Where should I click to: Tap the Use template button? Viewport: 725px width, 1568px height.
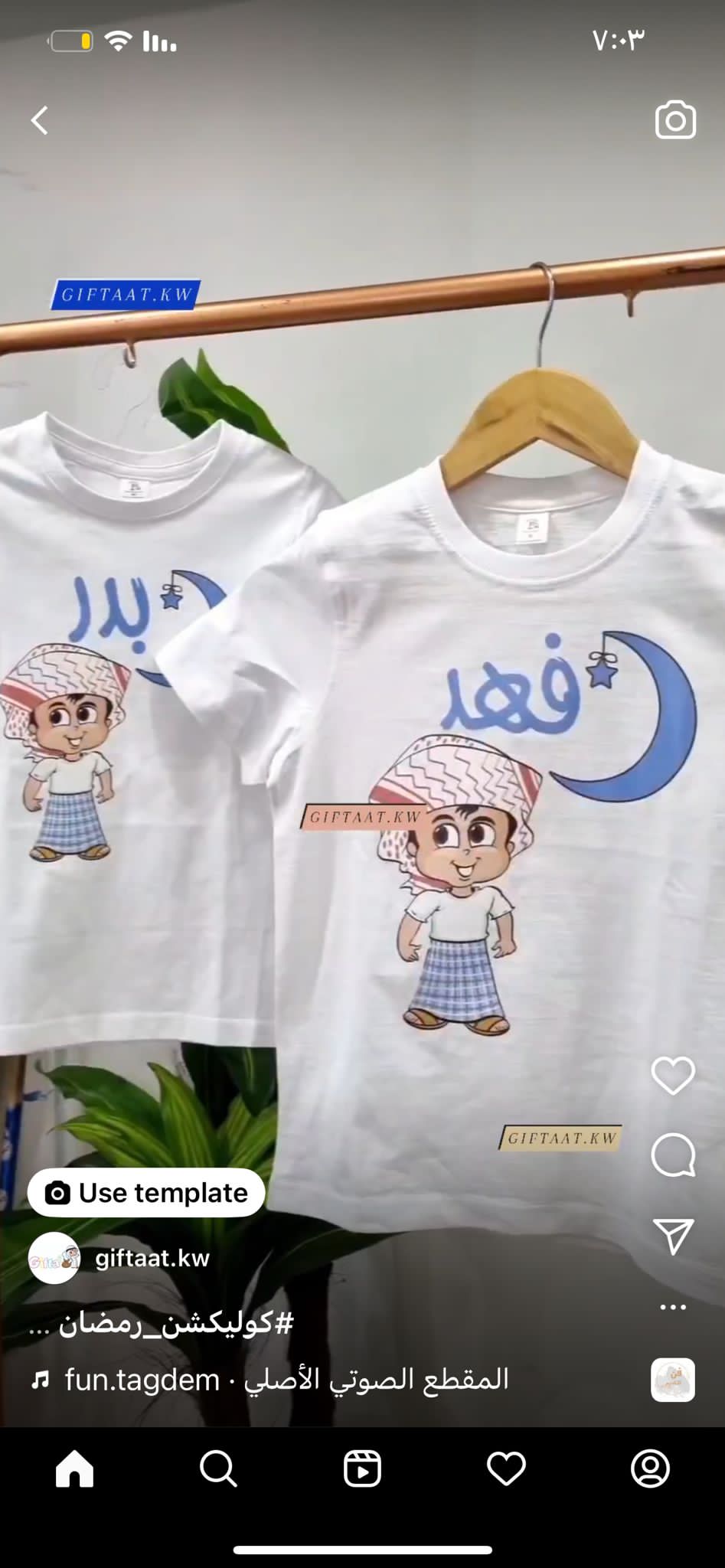[146, 1192]
